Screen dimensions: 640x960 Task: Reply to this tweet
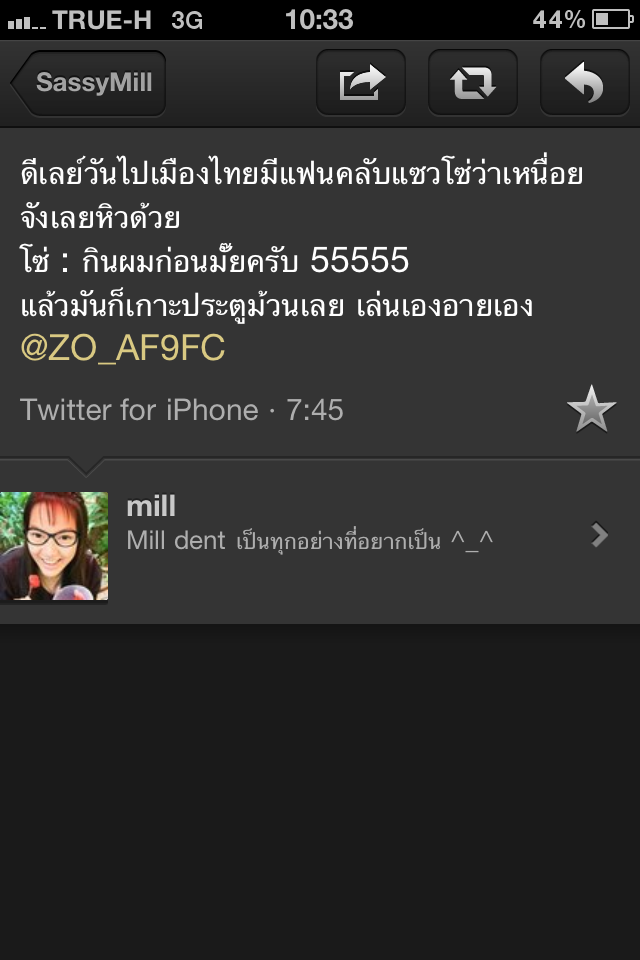[585, 83]
